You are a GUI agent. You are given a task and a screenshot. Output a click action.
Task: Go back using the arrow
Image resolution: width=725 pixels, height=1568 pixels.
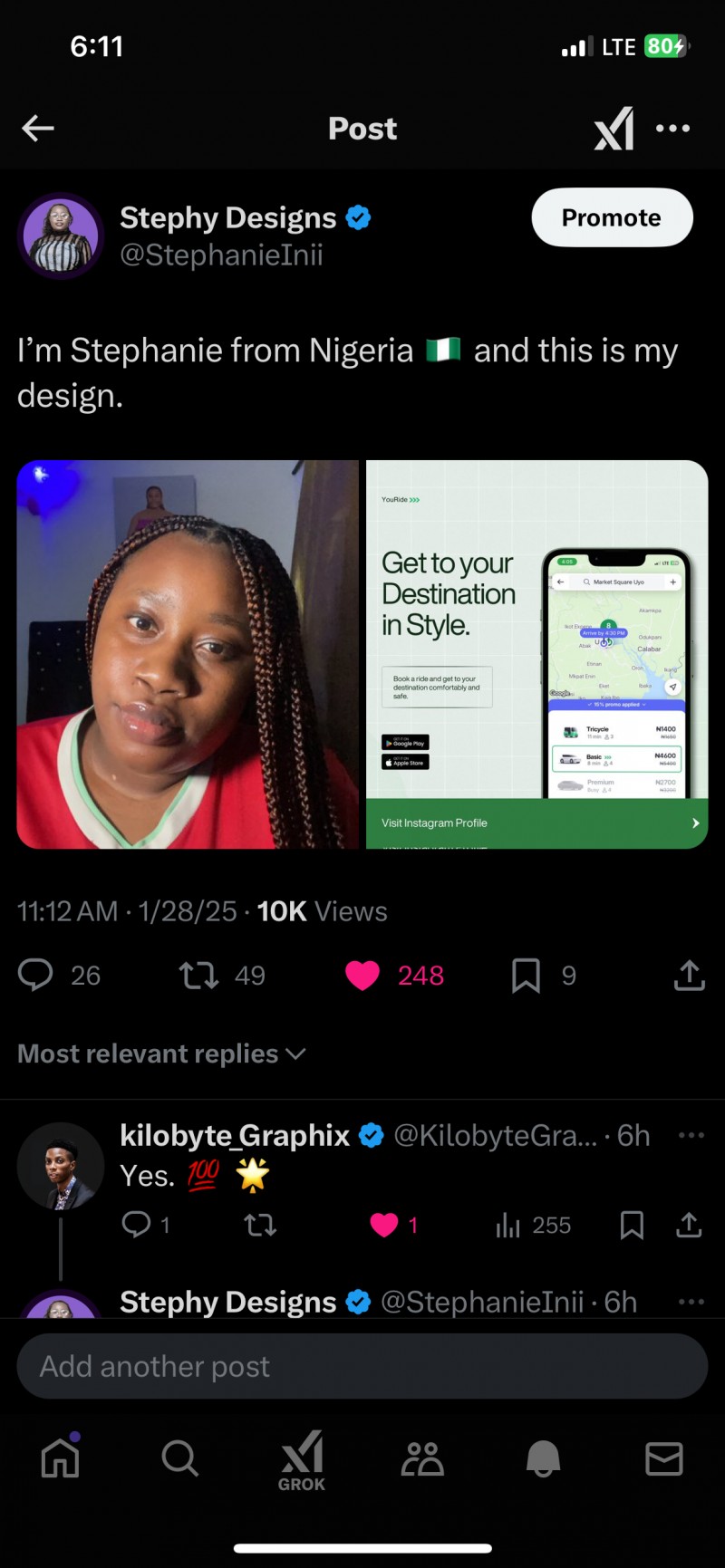(38, 129)
